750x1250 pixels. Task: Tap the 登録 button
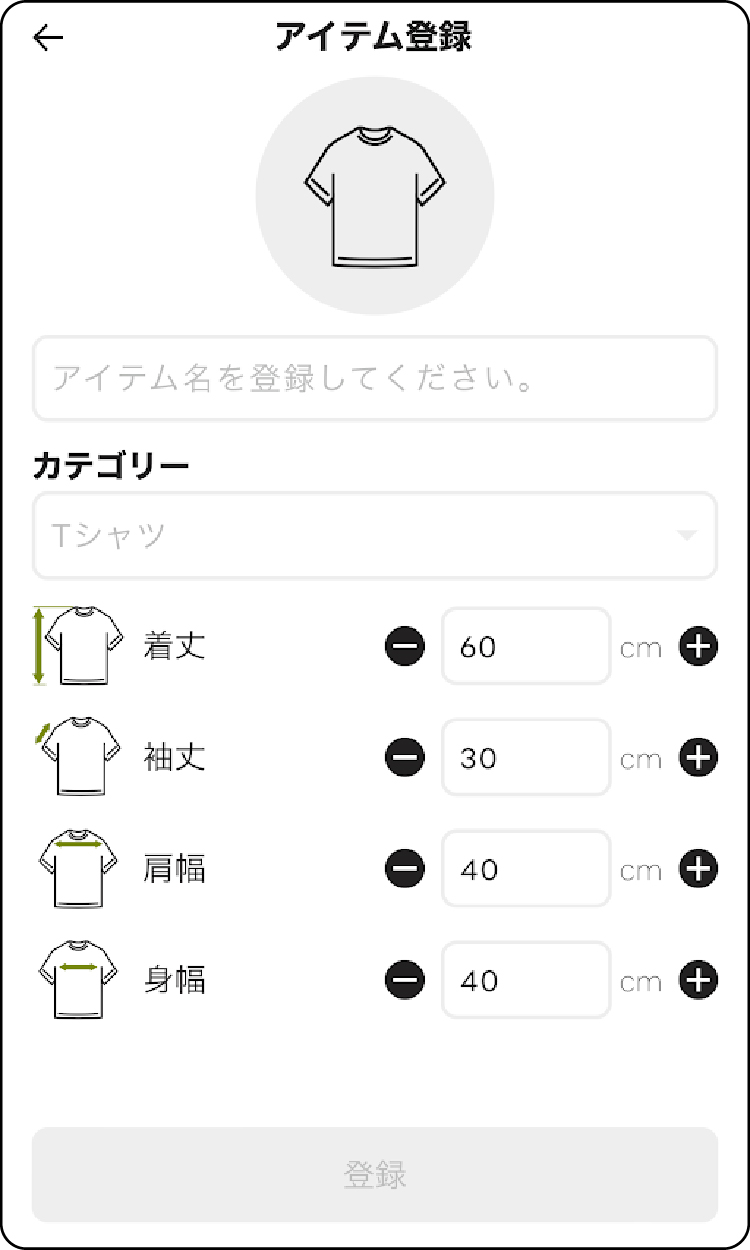click(x=375, y=1175)
